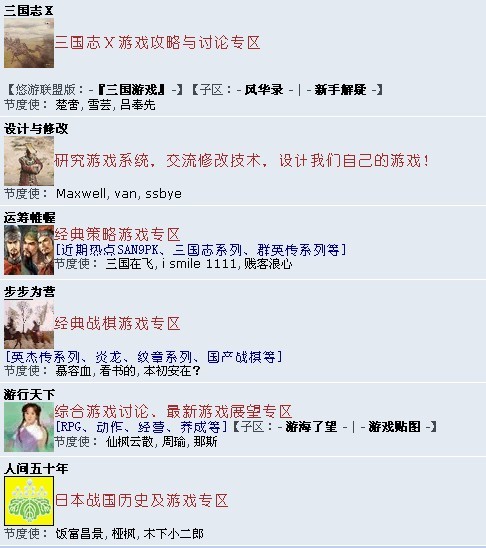View moderator ssbye's profile
This screenshot has width=486, height=548.
164,193
